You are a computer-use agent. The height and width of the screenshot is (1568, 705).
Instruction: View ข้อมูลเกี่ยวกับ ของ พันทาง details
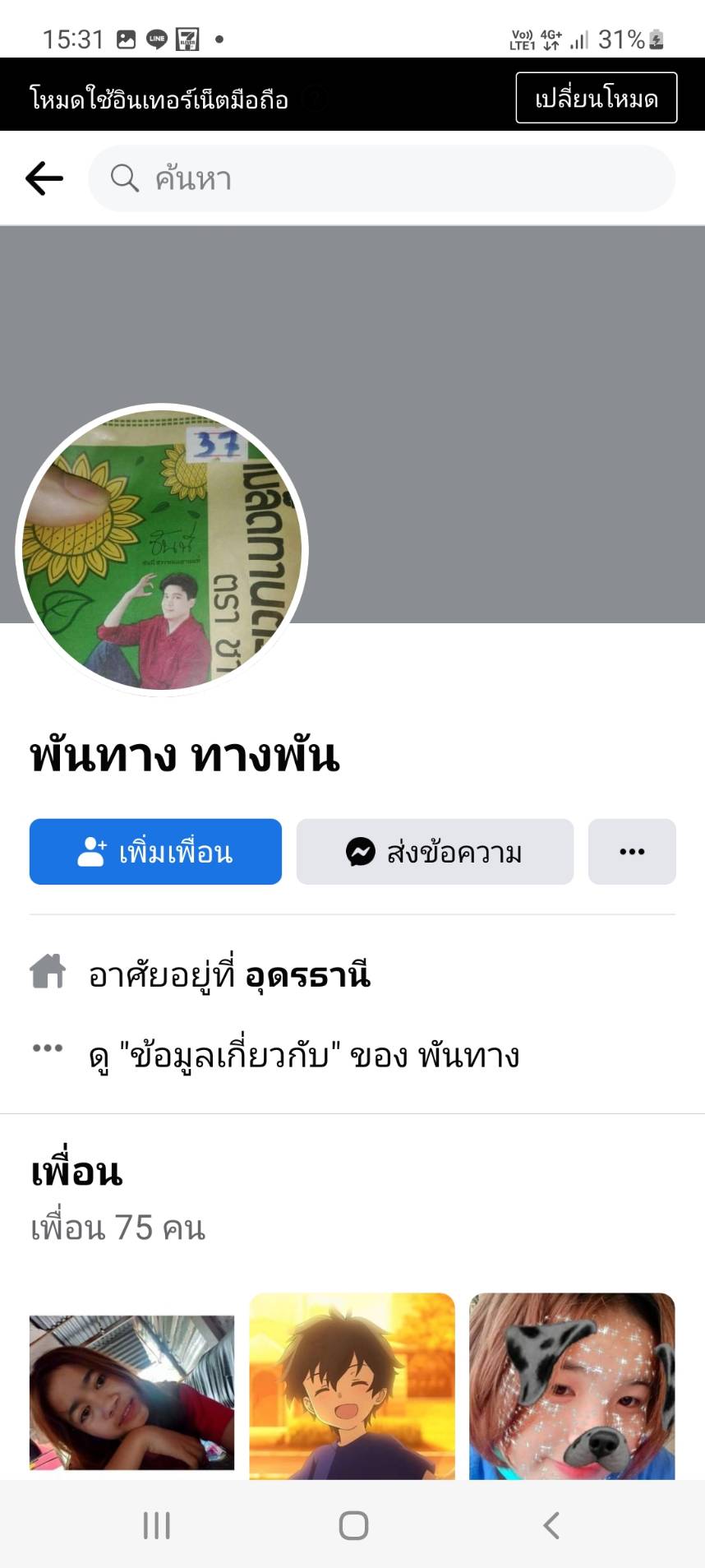[304, 1055]
